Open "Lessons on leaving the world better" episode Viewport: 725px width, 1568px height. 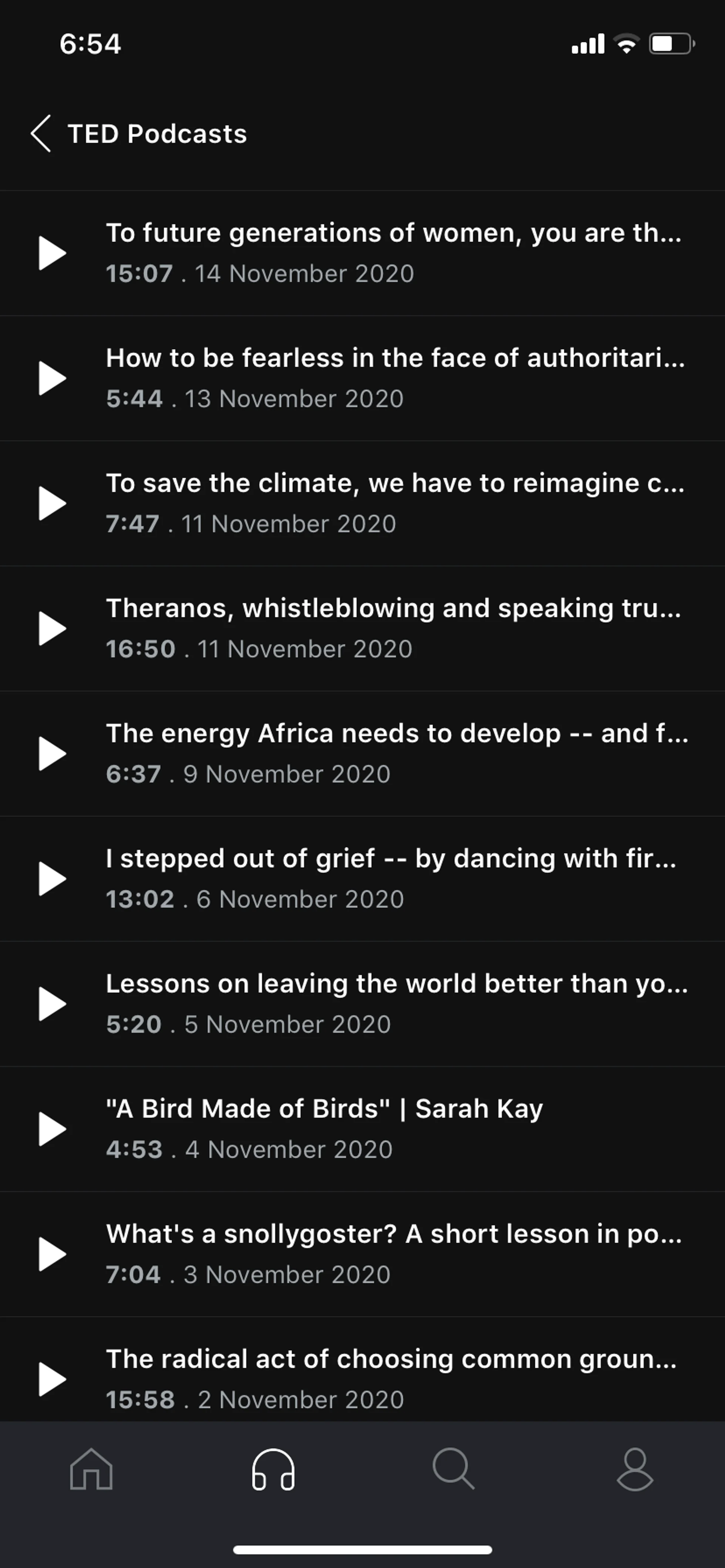pos(396,984)
